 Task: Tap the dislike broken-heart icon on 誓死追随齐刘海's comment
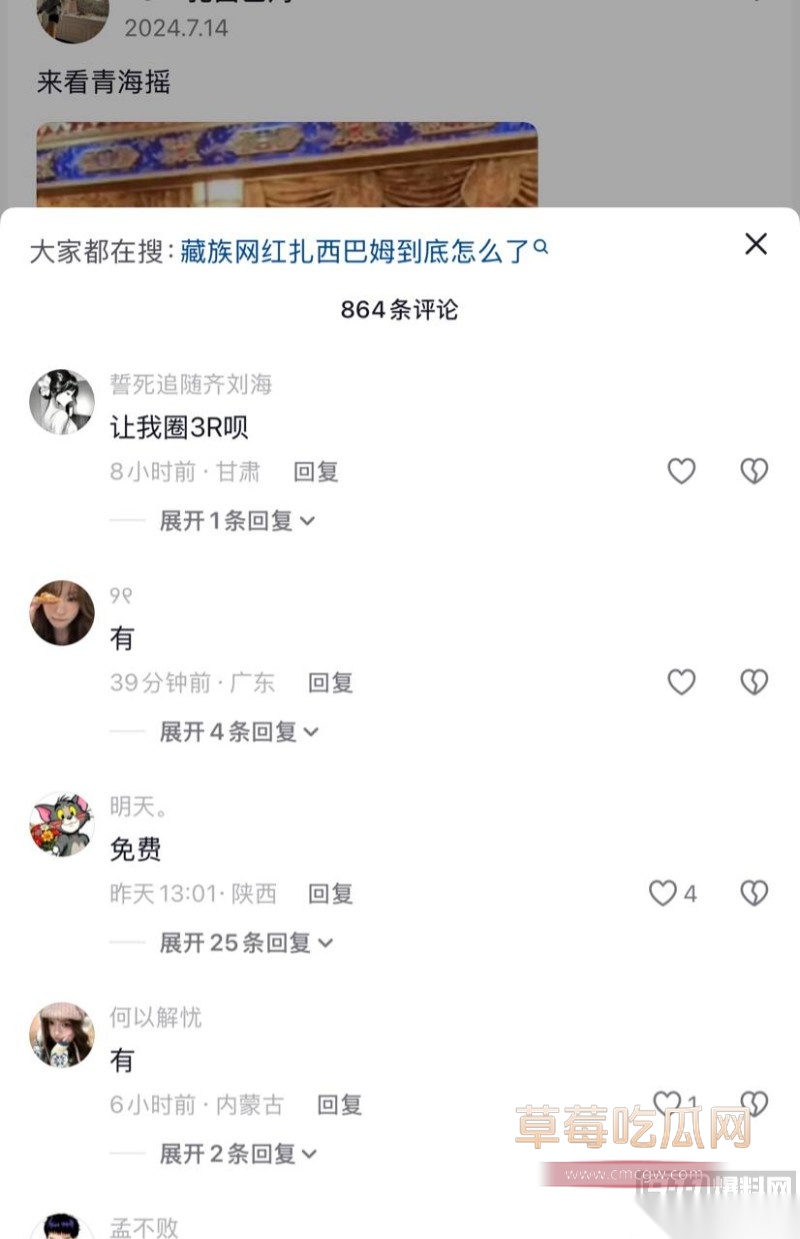[x=753, y=471]
